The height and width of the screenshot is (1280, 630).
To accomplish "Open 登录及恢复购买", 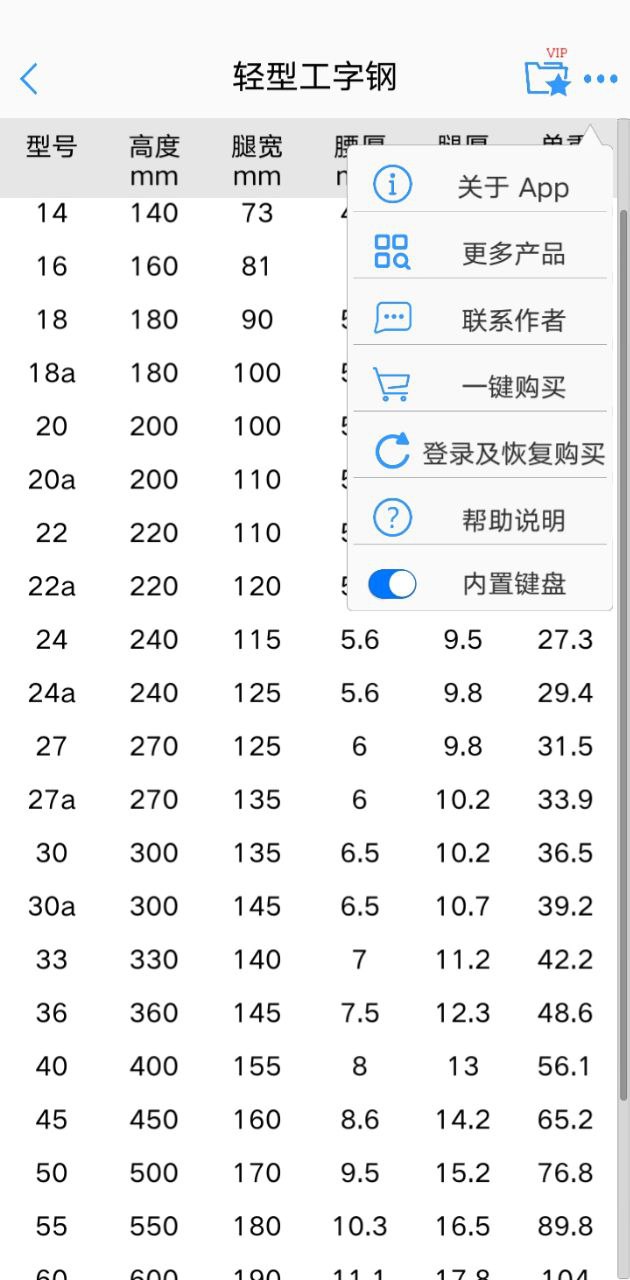I will point(480,453).
